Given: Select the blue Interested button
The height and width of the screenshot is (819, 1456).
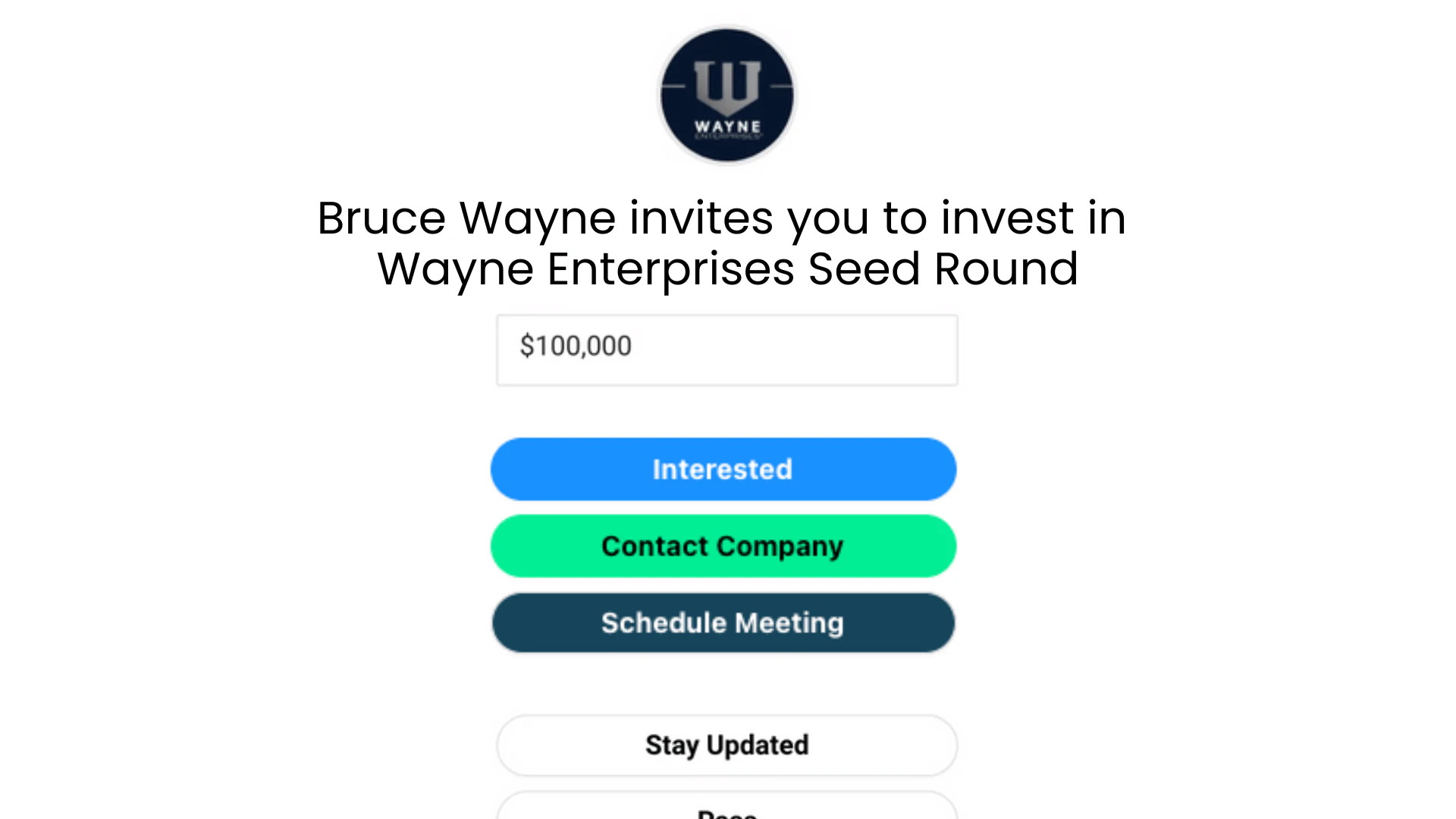Looking at the screenshot, I should [x=723, y=469].
